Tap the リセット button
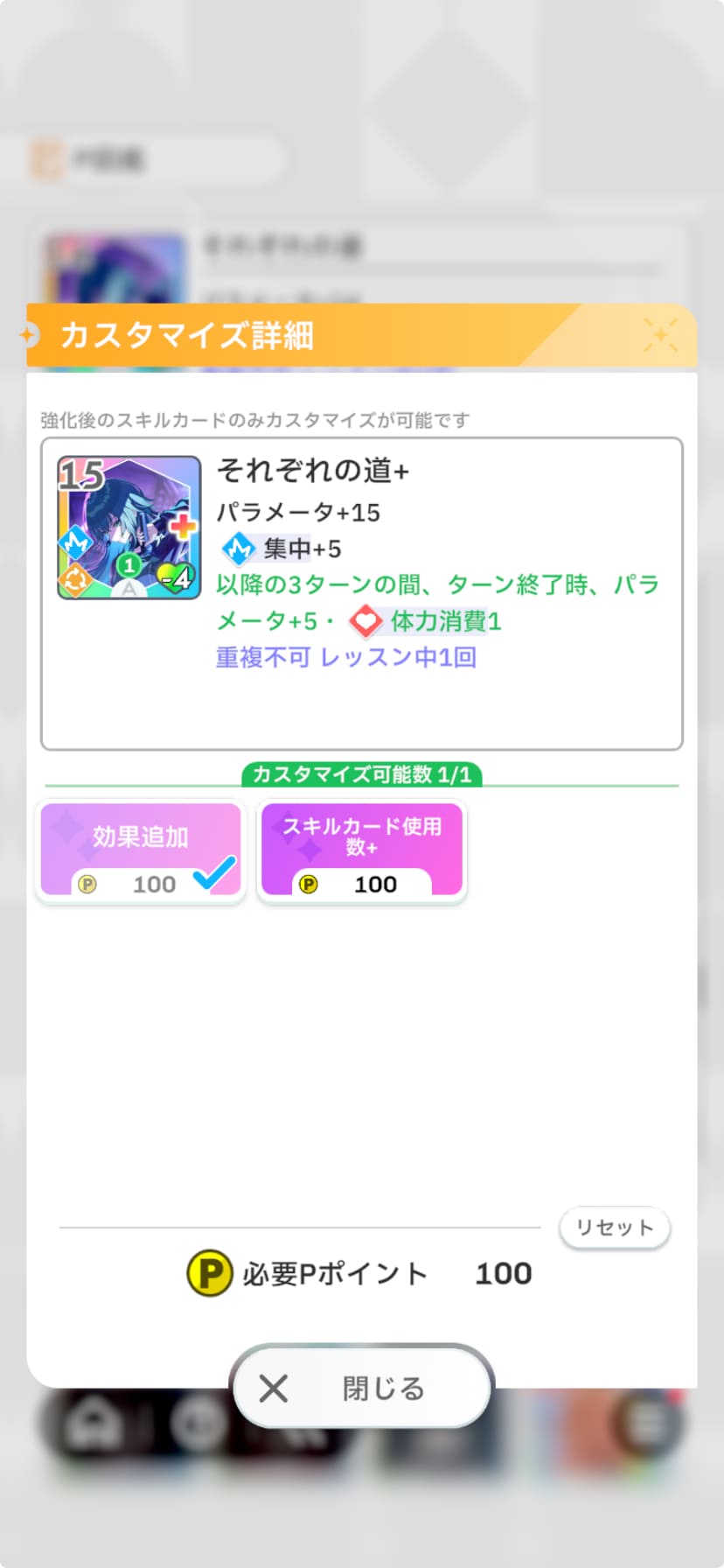 pyautogui.click(x=614, y=1228)
